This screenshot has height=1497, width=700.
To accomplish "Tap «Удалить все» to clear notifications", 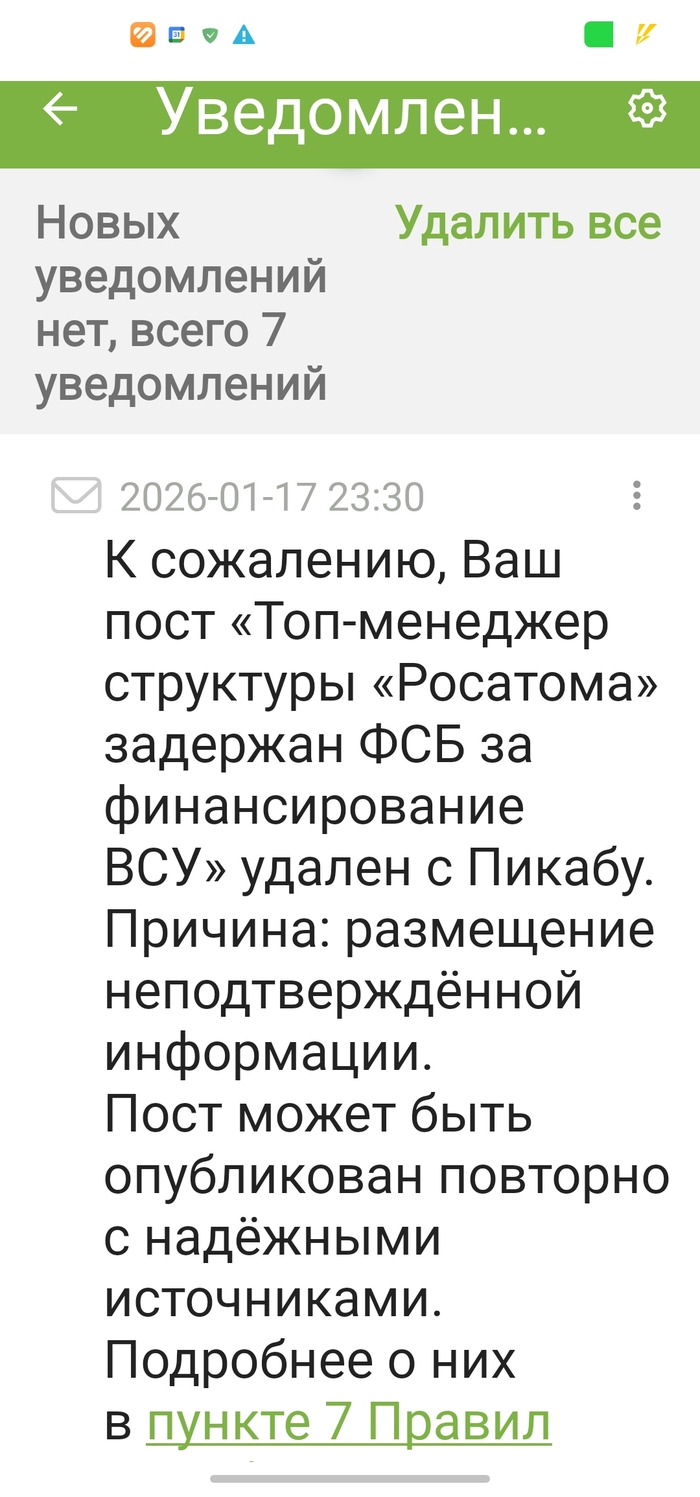I will 528,223.
